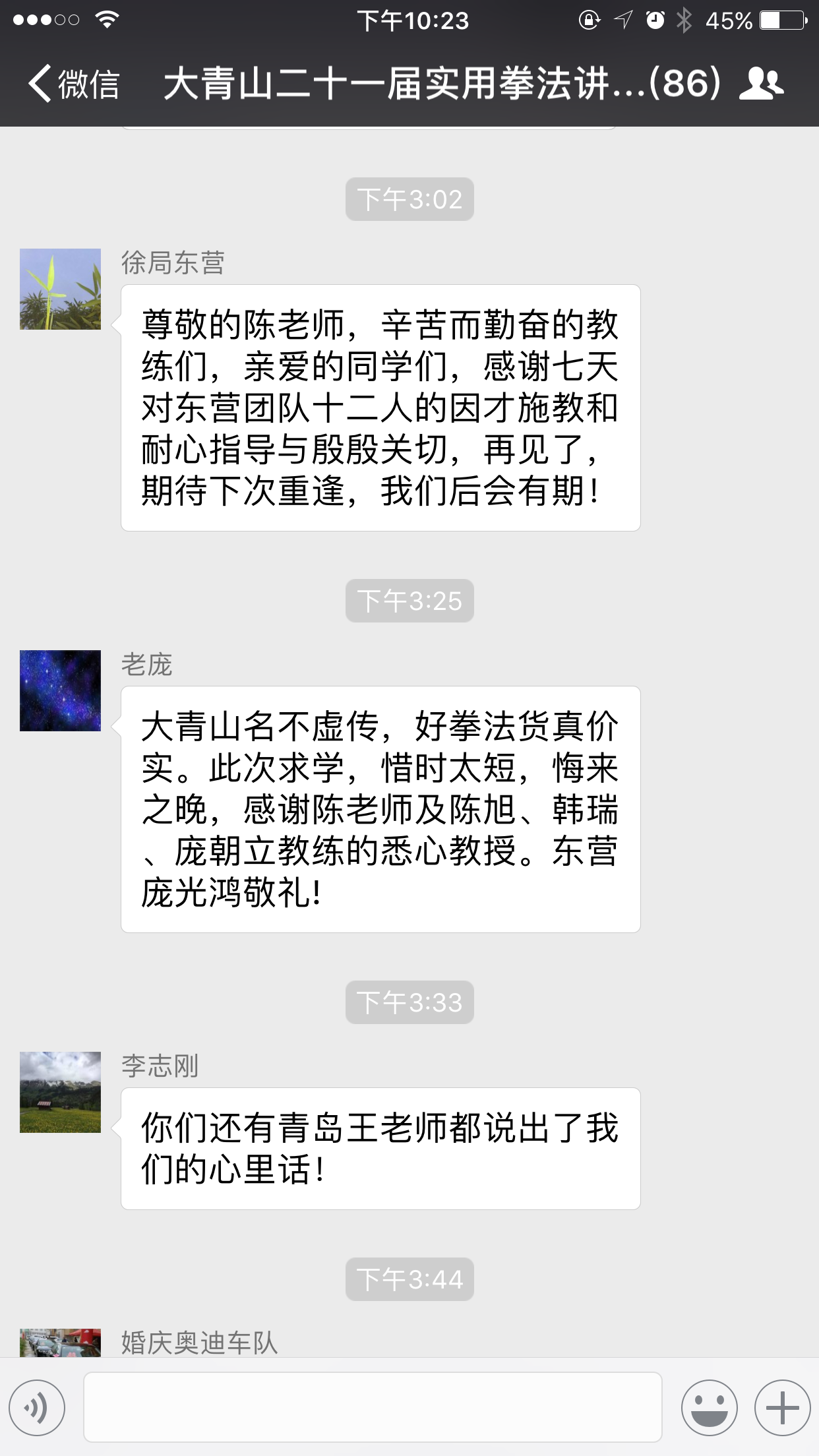This screenshot has width=819, height=1456.
Task: View 老庞's profile avatar
Action: point(61,690)
